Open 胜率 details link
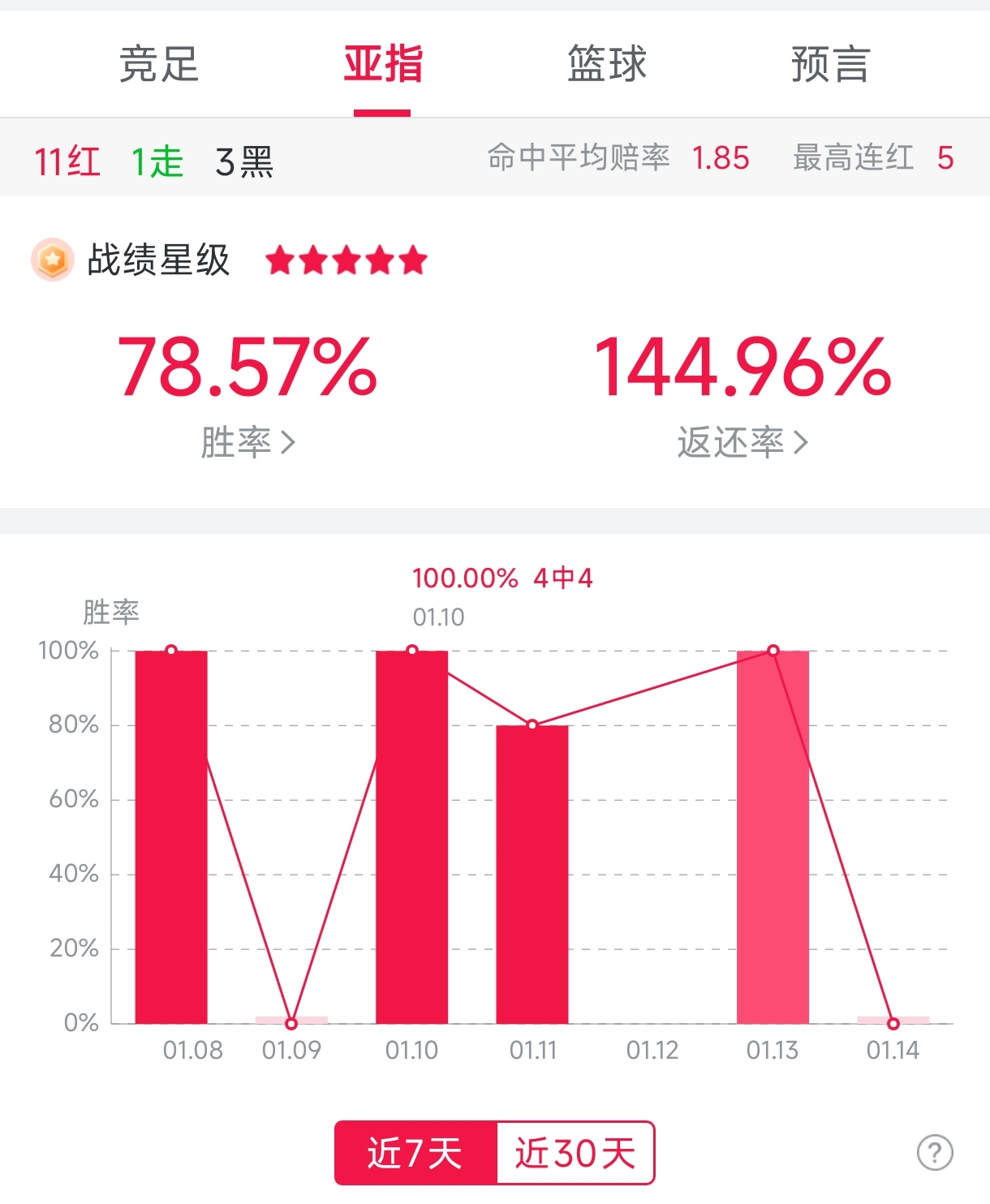The height and width of the screenshot is (1204, 990). tap(247, 443)
